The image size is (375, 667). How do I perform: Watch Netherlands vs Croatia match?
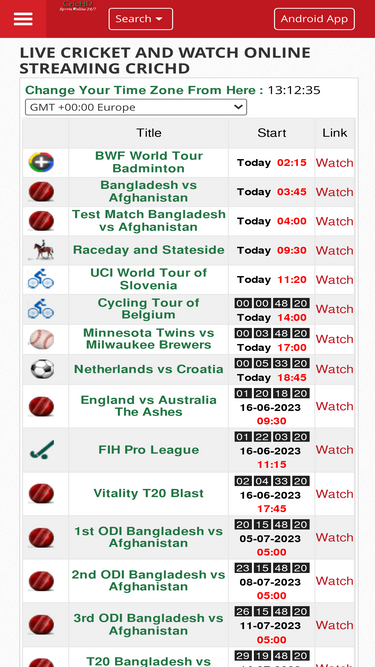coord(334,369)
